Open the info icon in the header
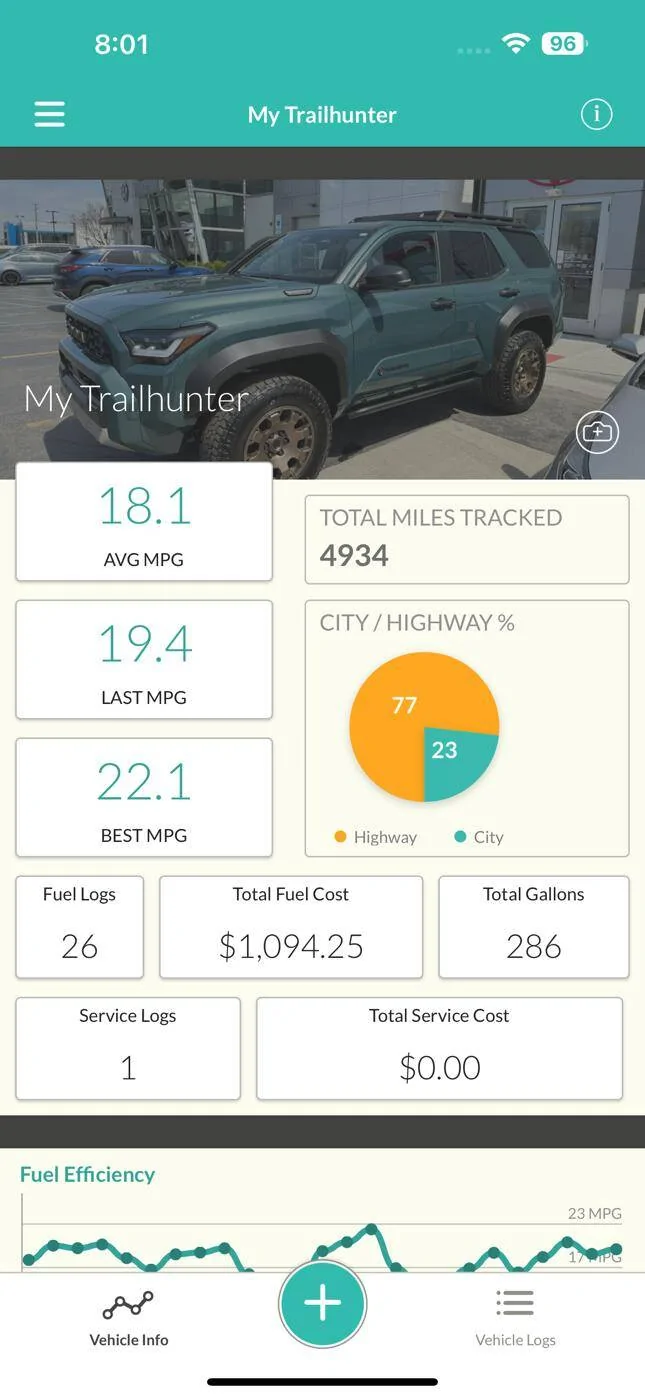Screen dimensions: 645x1398 [x=596, y=114]
